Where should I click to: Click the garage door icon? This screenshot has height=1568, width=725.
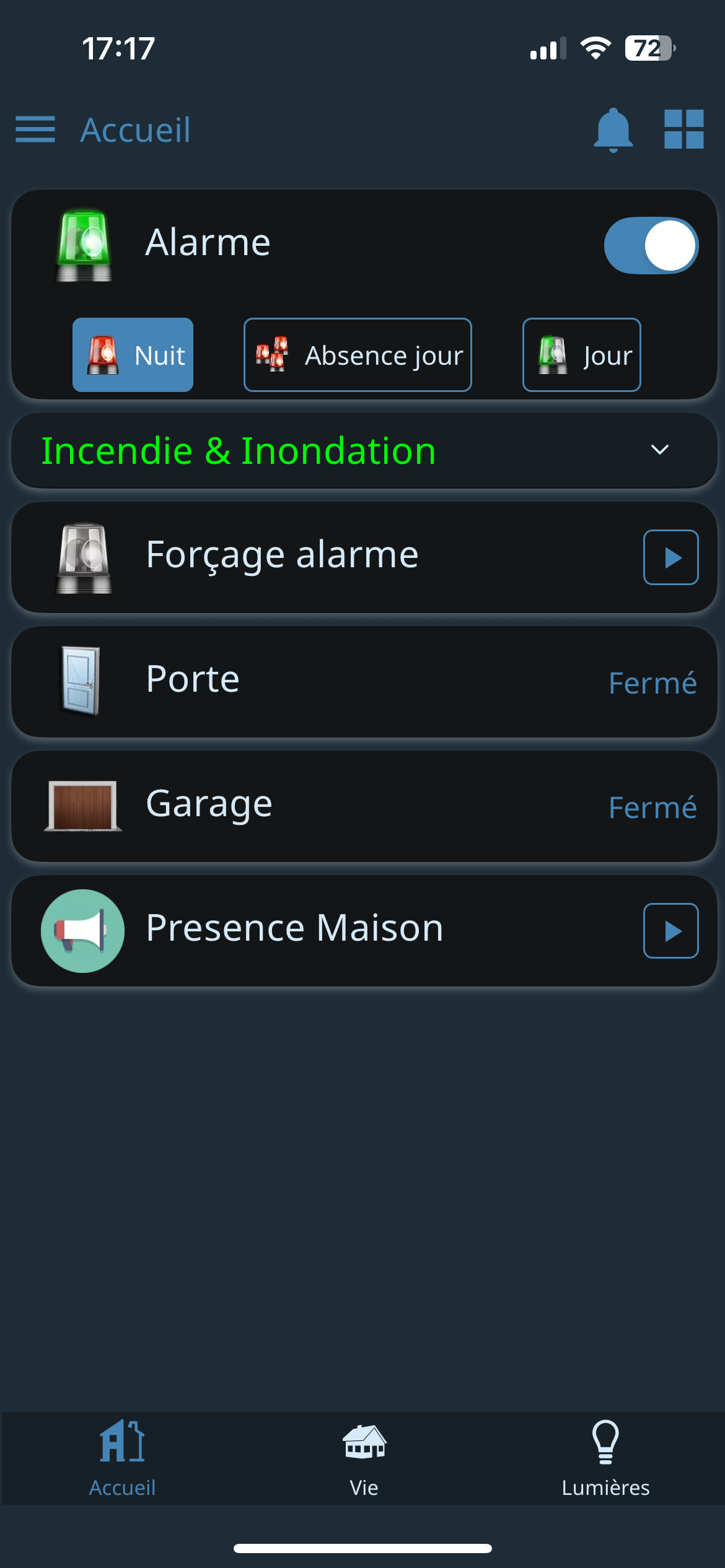82,804
